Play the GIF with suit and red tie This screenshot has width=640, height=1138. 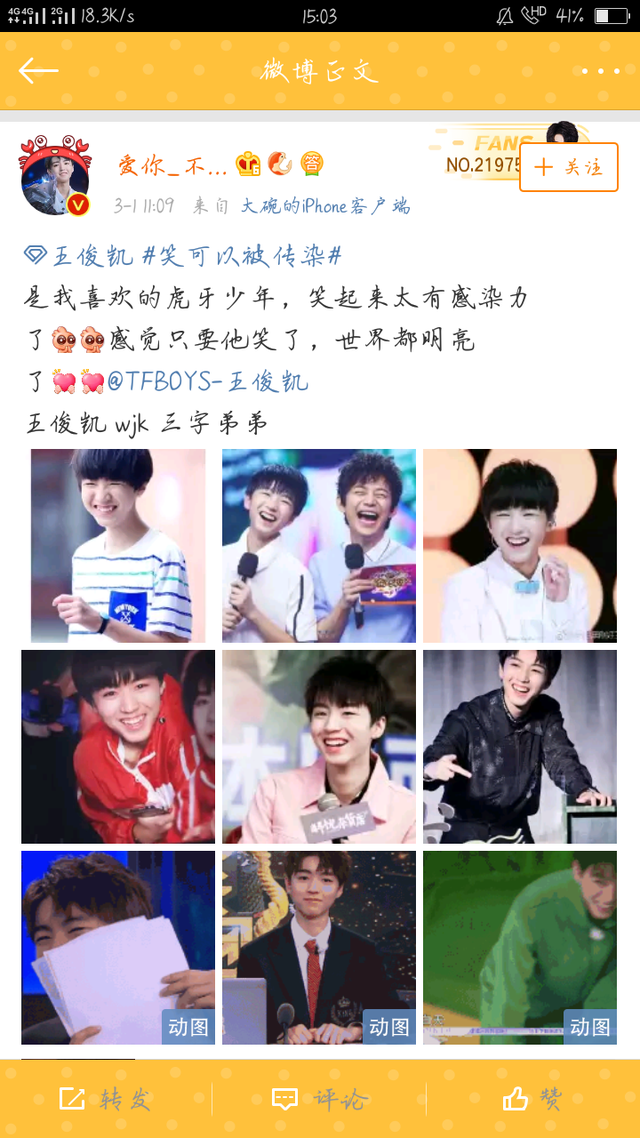click(319, 947)
